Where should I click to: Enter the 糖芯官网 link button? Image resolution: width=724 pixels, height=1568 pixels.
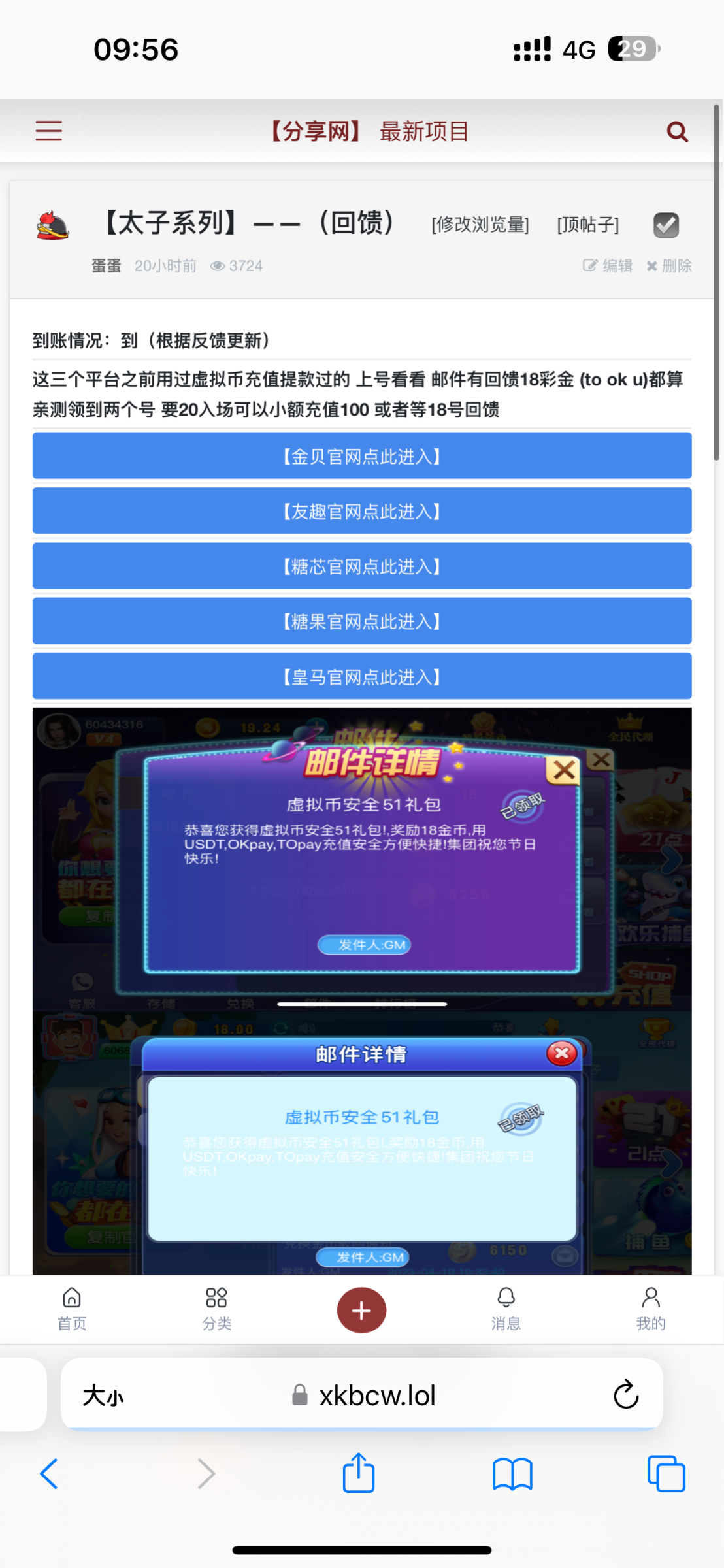point(362,566)
